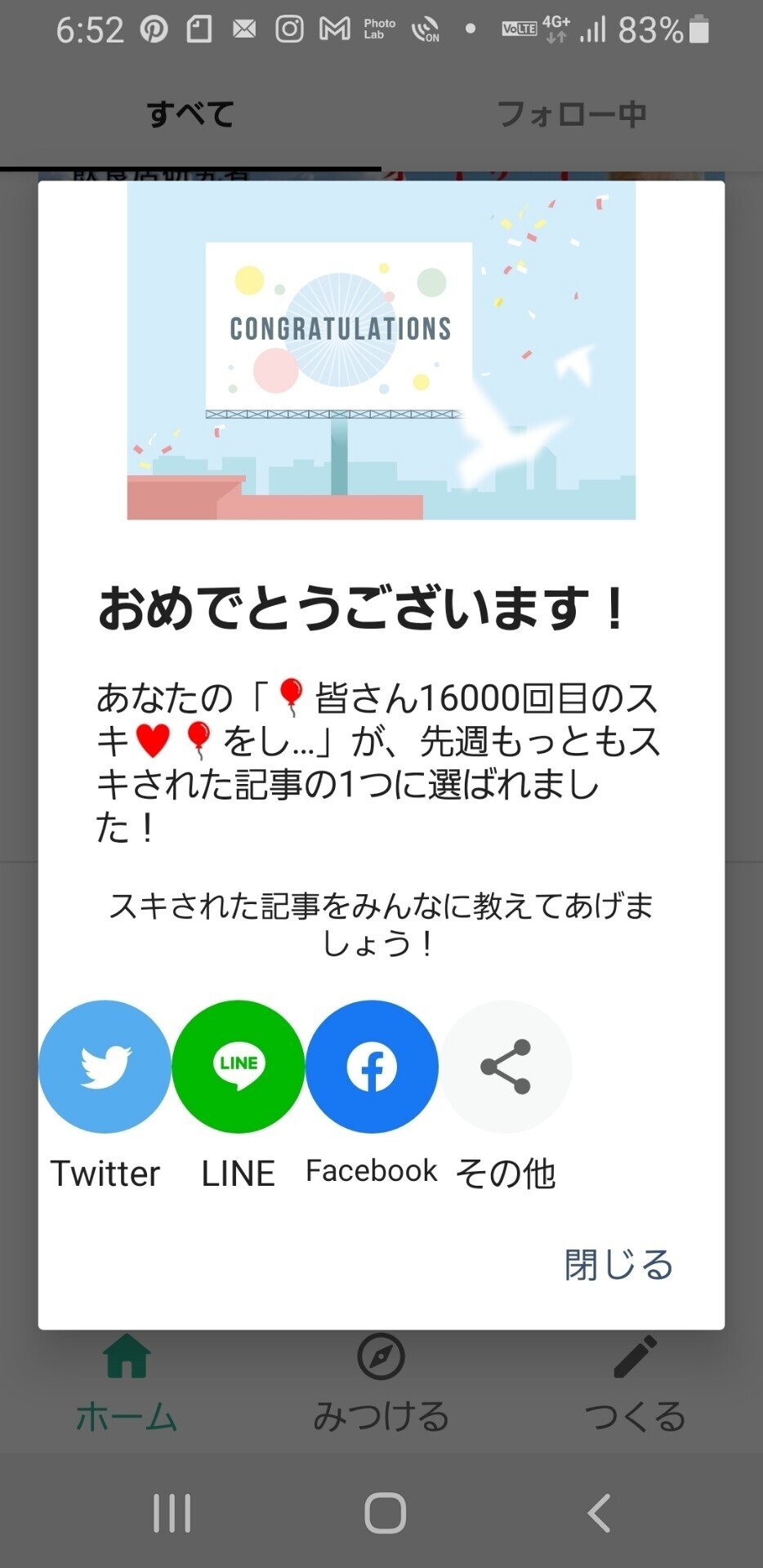Open その他 share options
763x1568 pixels.
coord(506,1067)
